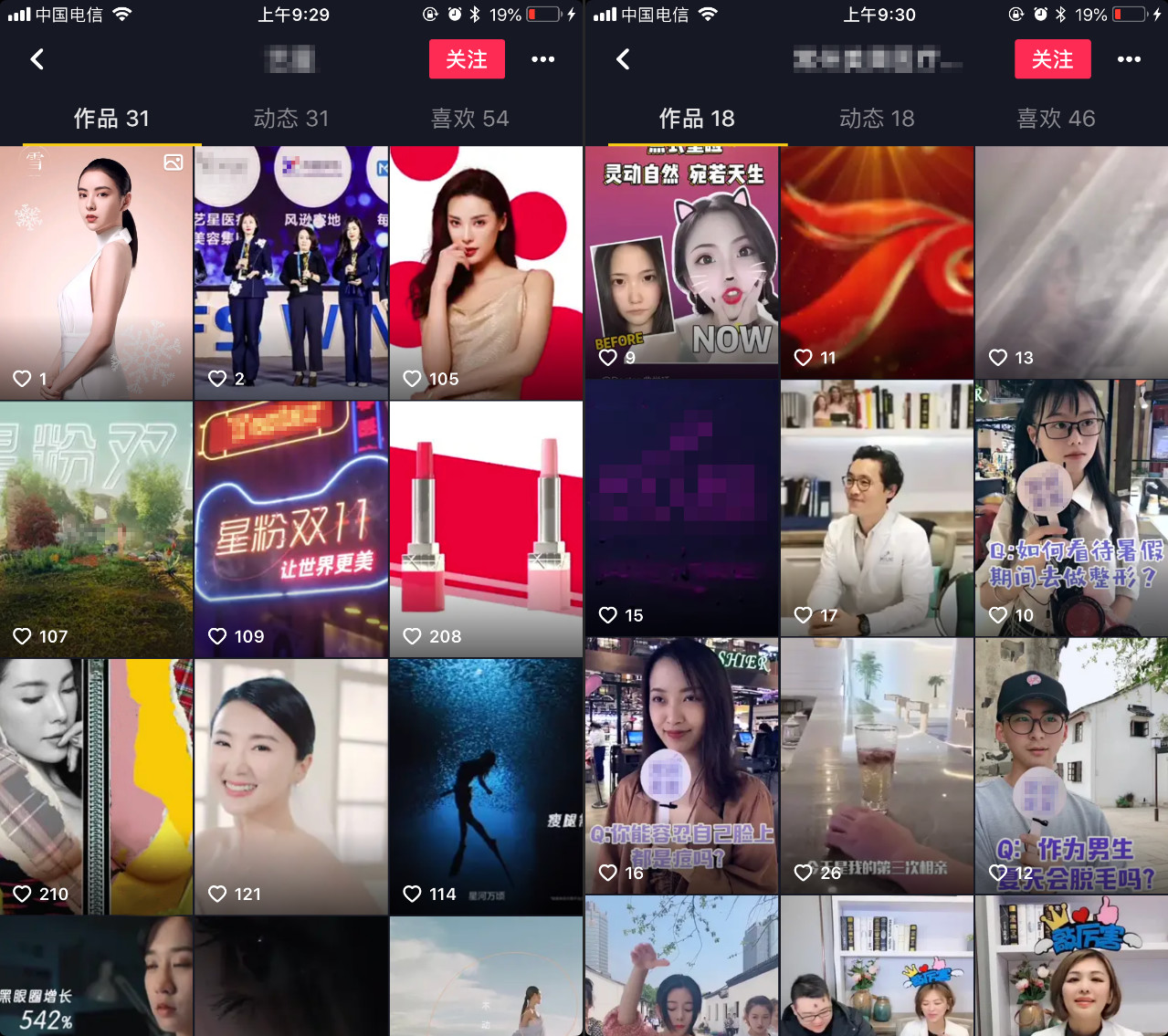Image resolution: width=1168 pixels, height=1036 pixels.
Task: Play the doctor in white coat video, 17 likes
Action: 877,508
